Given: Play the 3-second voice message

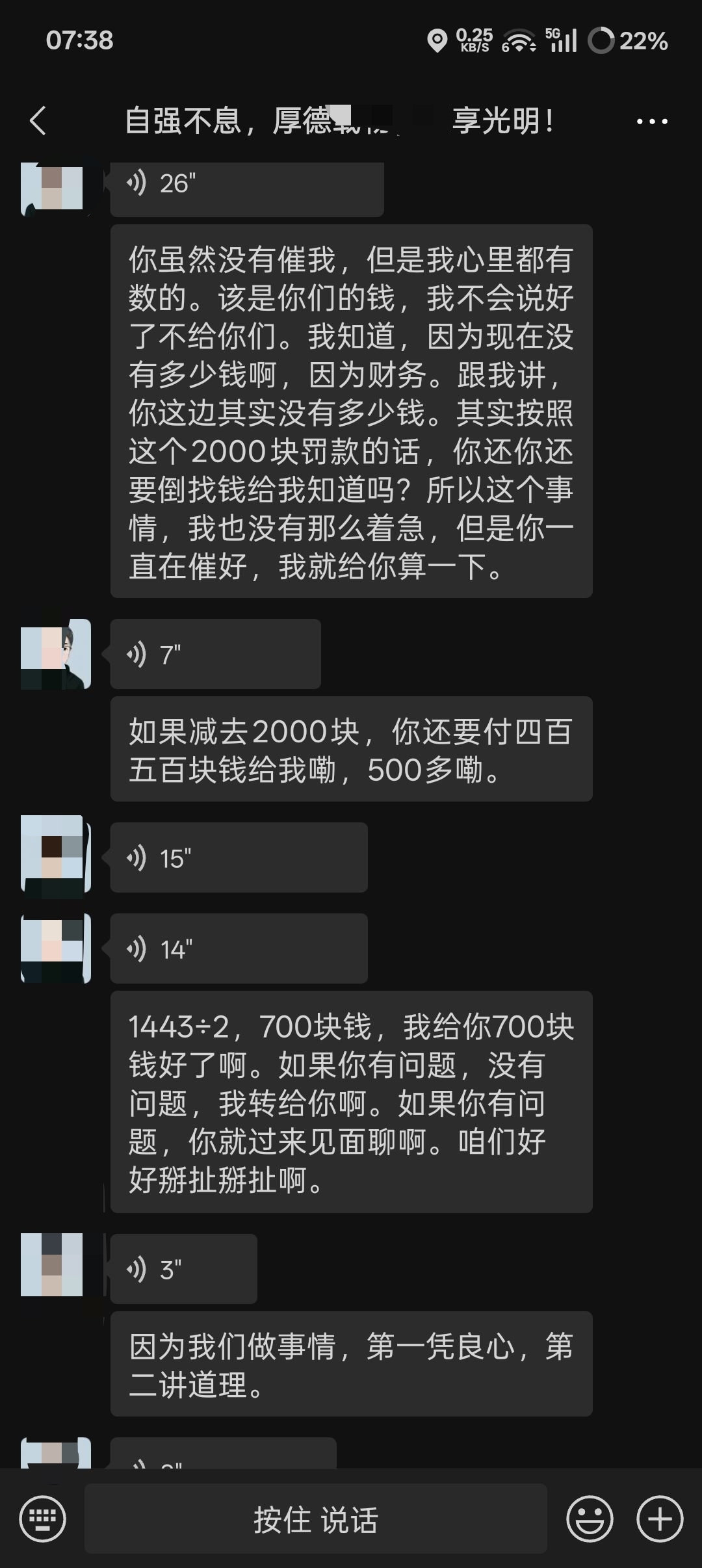Looking at the screenshot, I should tap(183, 1268).
